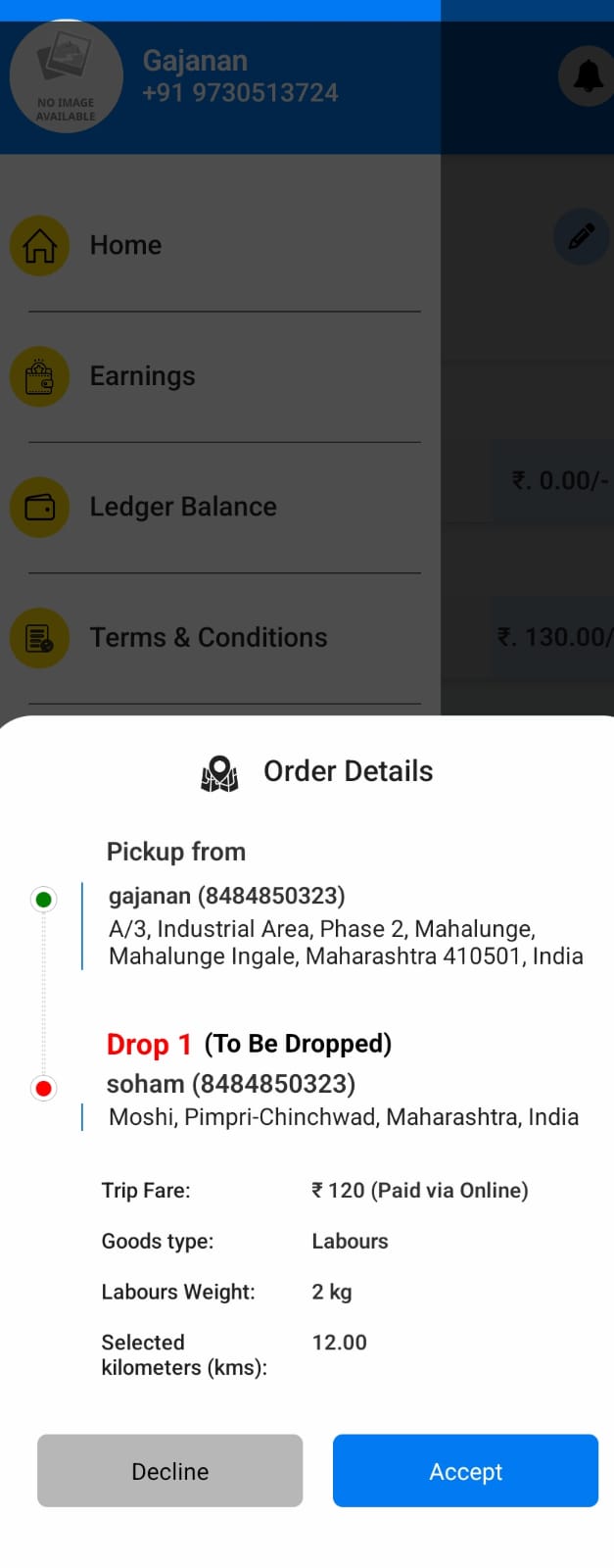View Terms & Conditions
This screenshot has width=614, height=1568.
[208, 637]
